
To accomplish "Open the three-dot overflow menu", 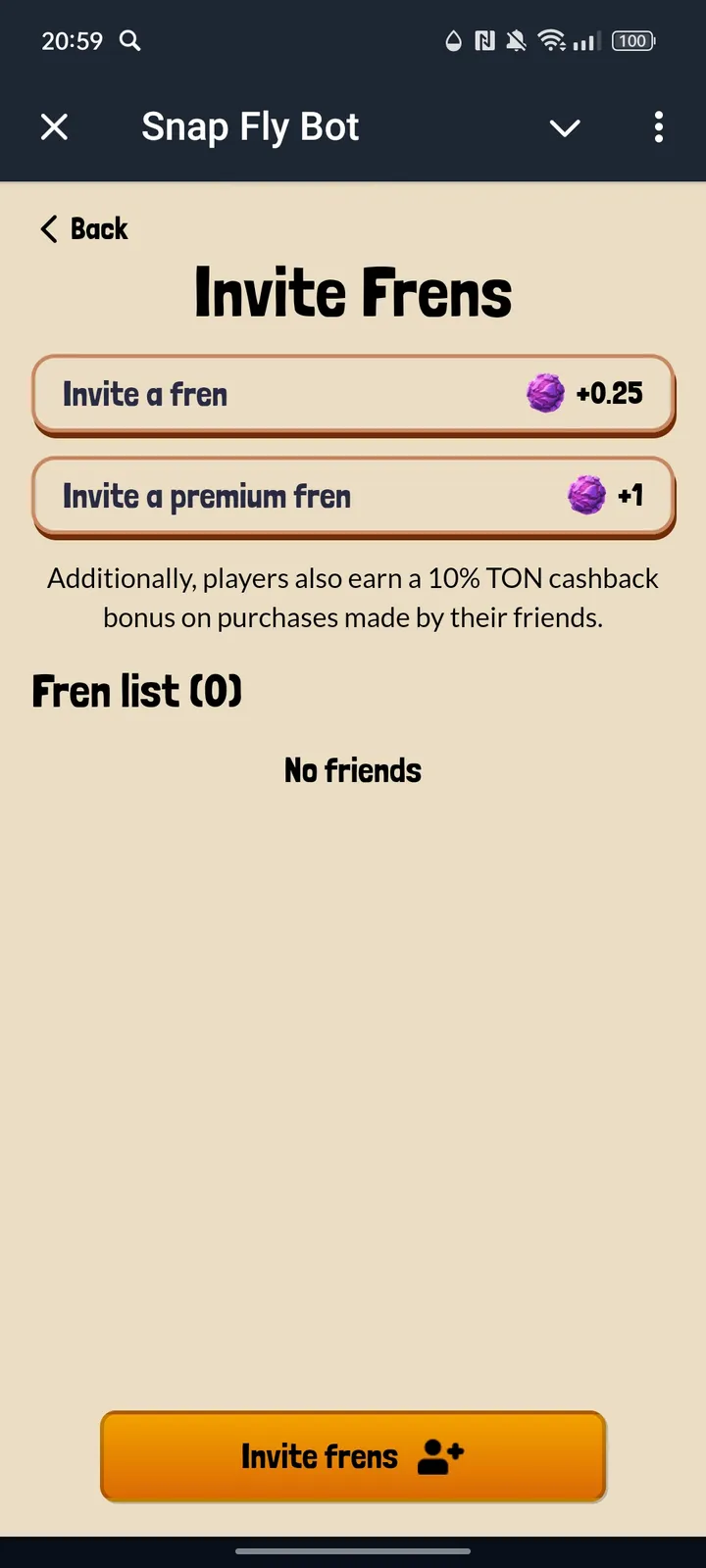I will (658, 127).
